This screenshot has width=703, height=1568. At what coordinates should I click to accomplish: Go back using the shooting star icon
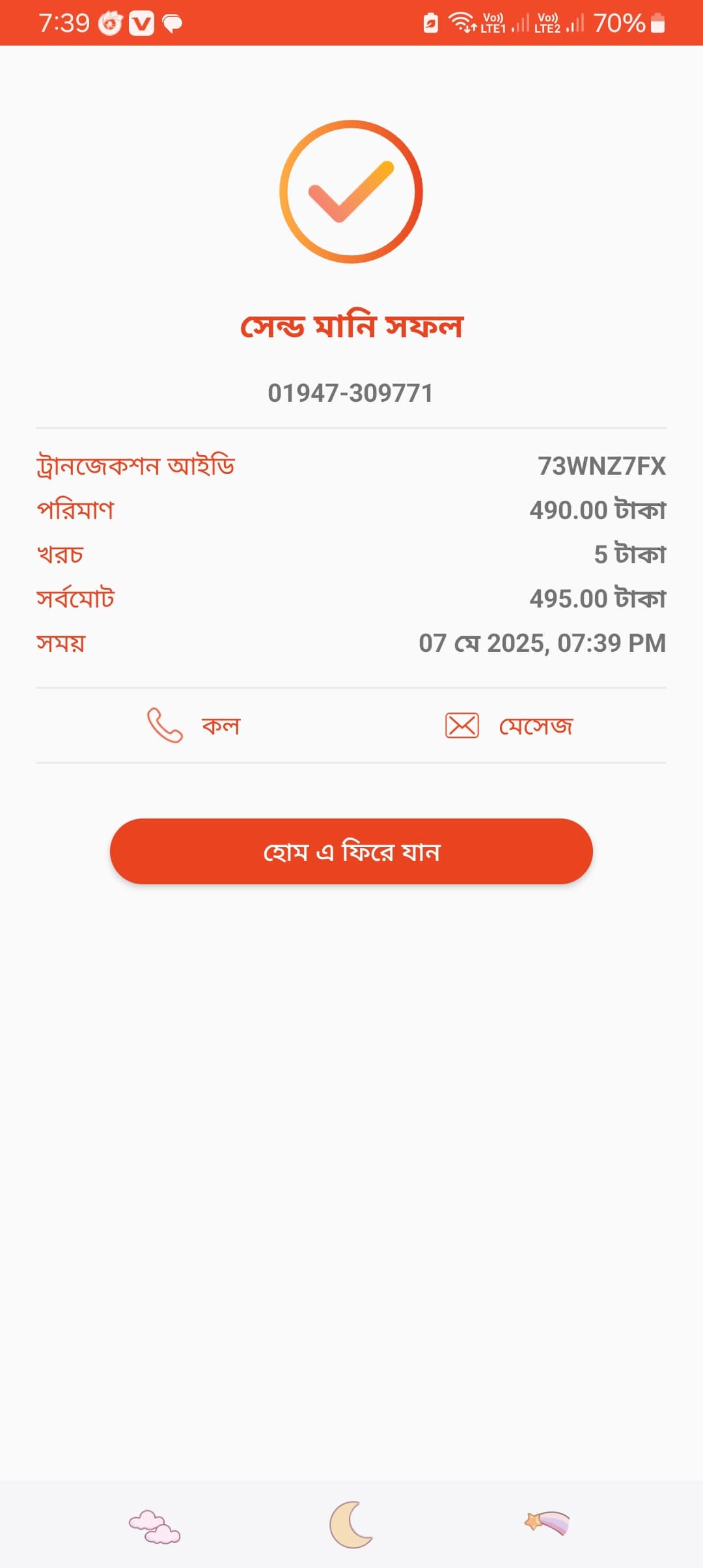pos(547,1523)
